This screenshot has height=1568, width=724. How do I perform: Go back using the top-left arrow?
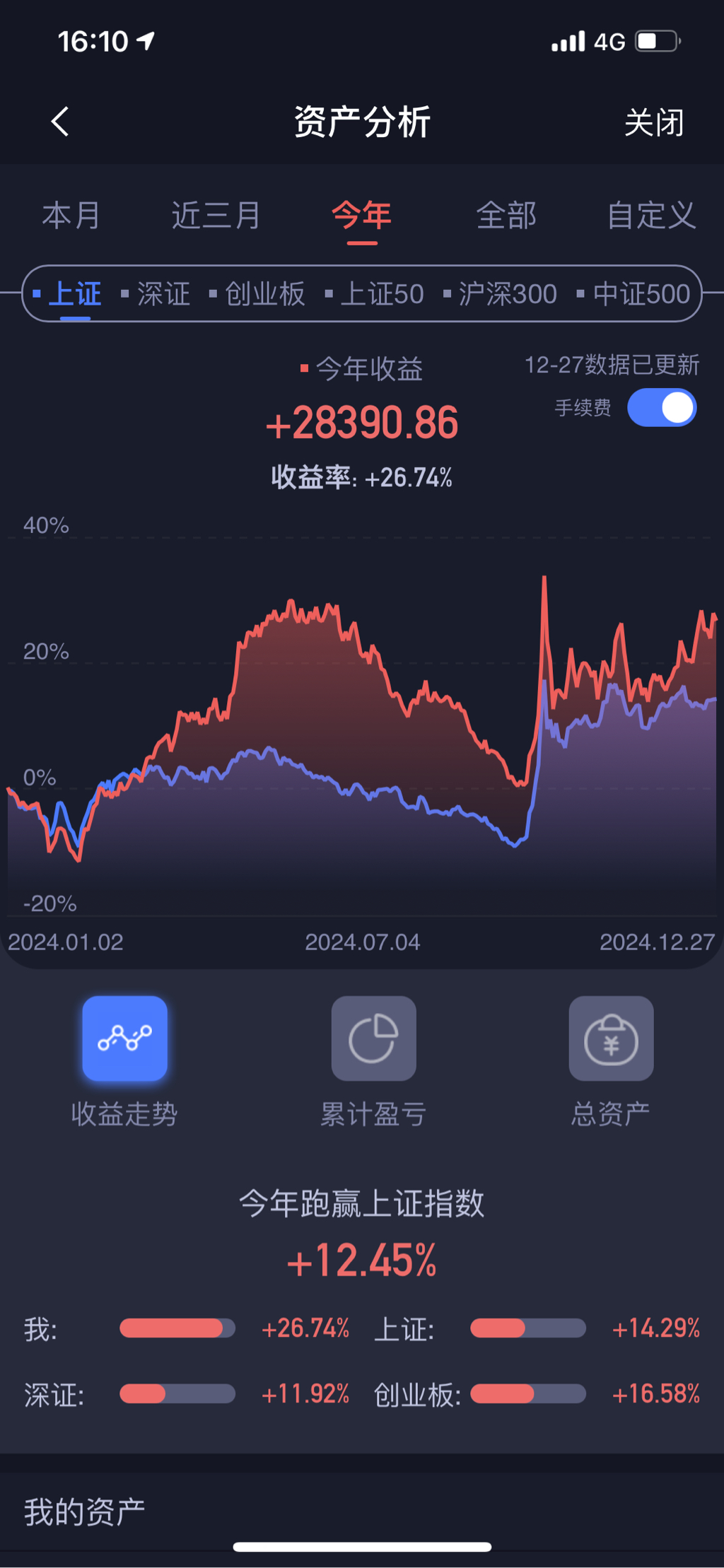click(61, 122)
